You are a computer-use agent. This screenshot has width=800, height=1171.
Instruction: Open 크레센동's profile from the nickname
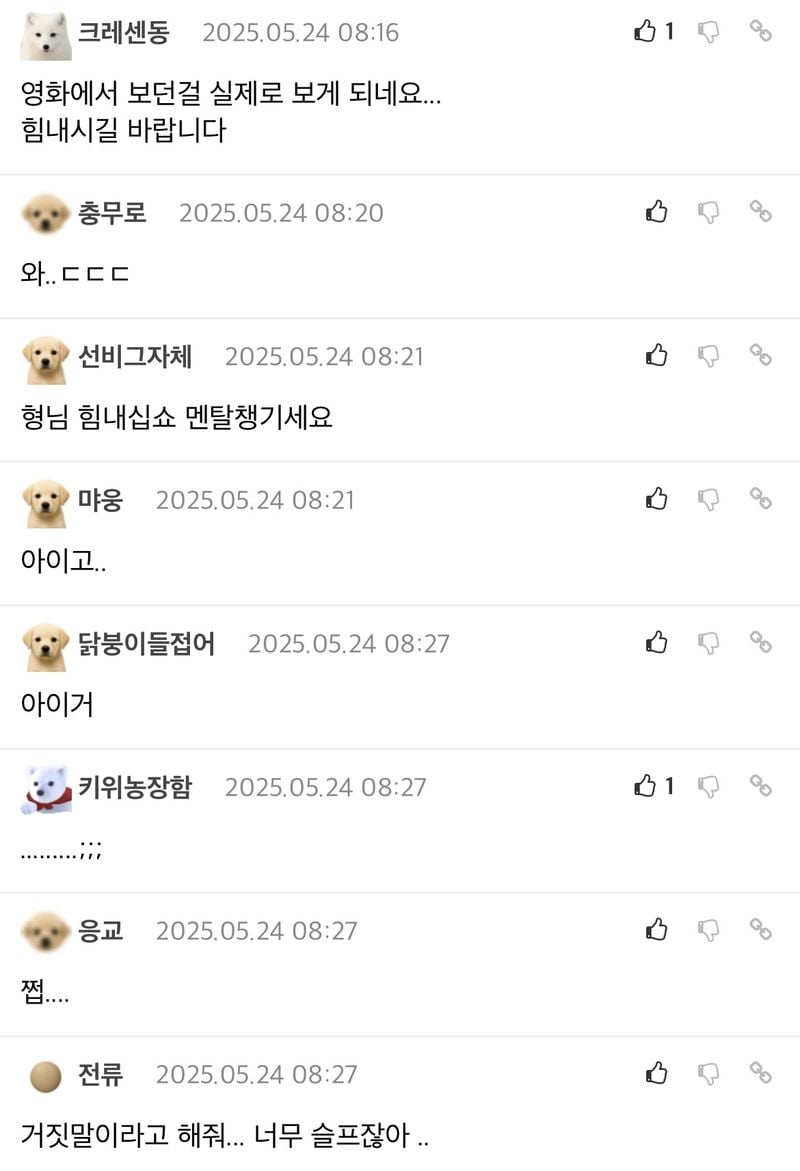(123, 32)
